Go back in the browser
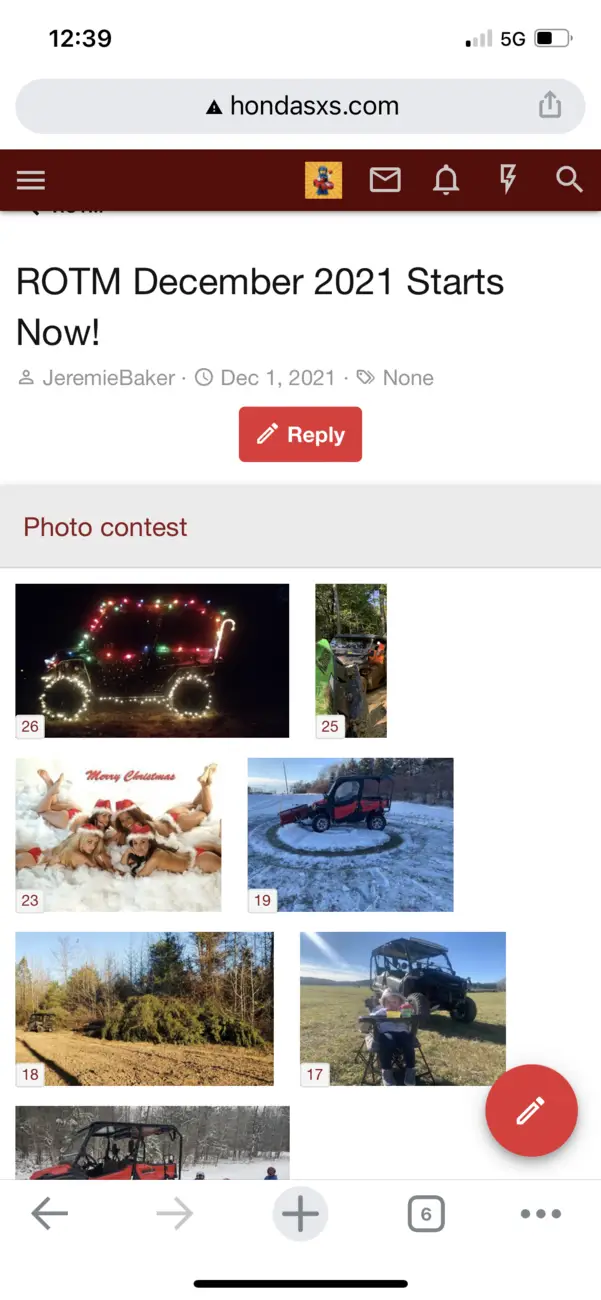The width and height of the screenshot is (601, 1300). pos(49,1214)
